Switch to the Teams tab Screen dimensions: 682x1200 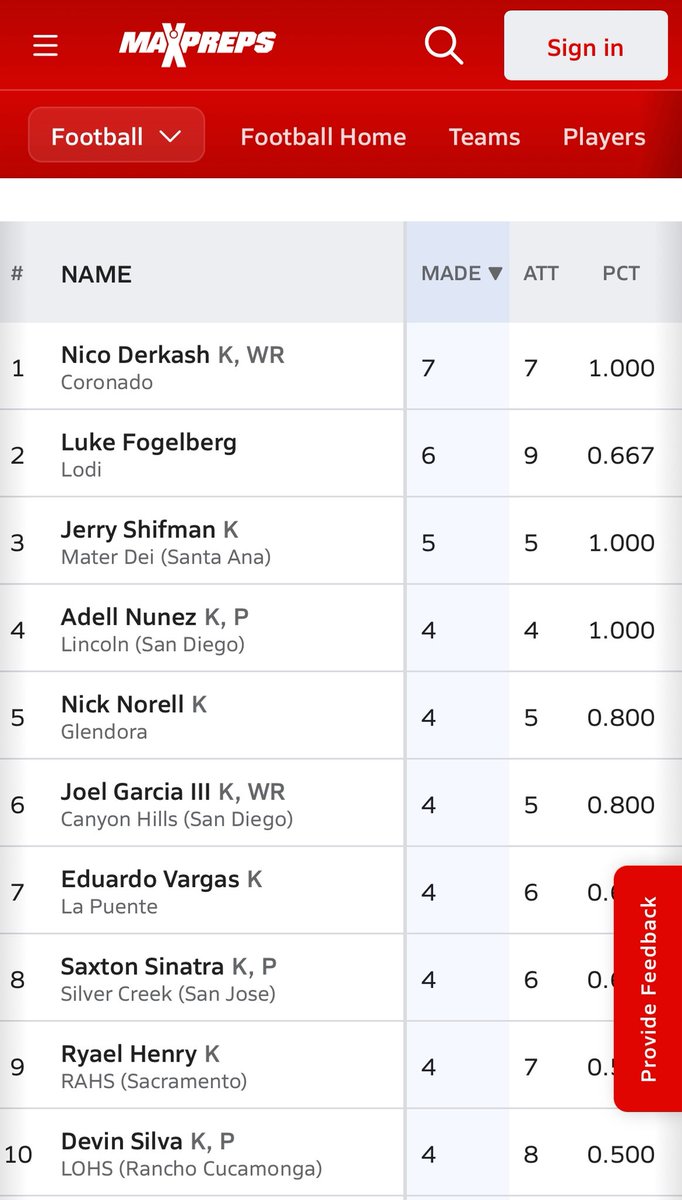tap(484, 137)
